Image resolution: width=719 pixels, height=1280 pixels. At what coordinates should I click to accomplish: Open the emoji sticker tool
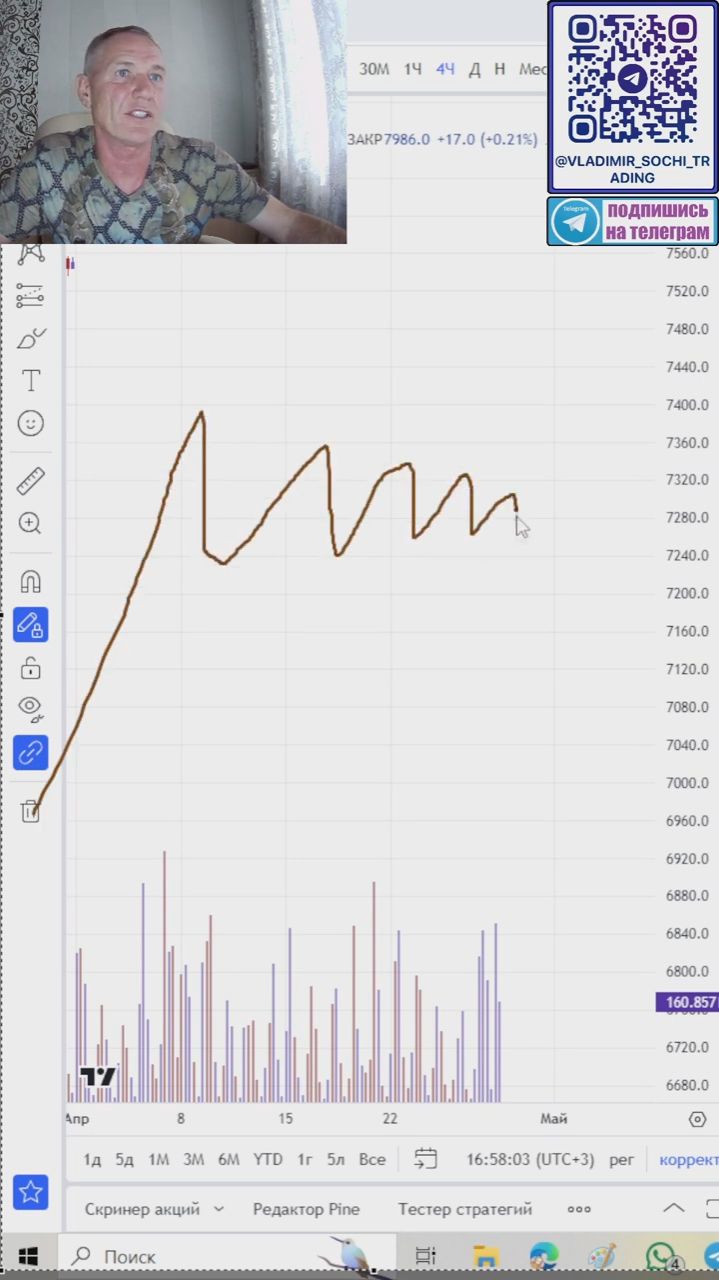click(31, 424)
